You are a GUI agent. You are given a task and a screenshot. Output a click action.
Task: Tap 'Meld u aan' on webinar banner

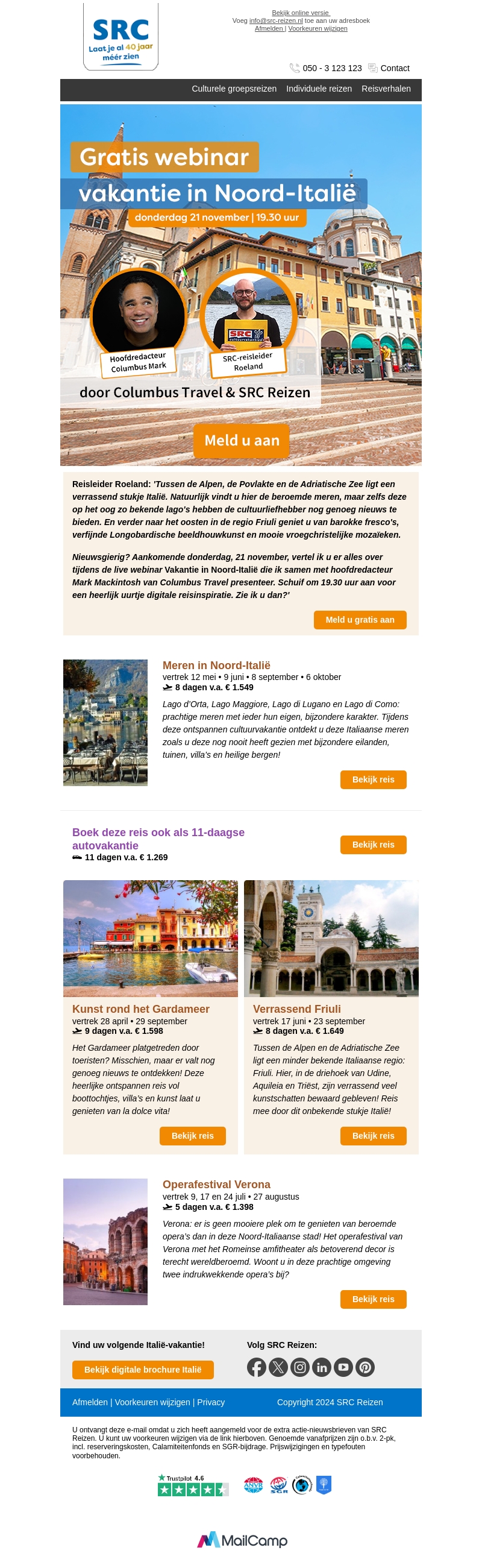pos(241,440)
